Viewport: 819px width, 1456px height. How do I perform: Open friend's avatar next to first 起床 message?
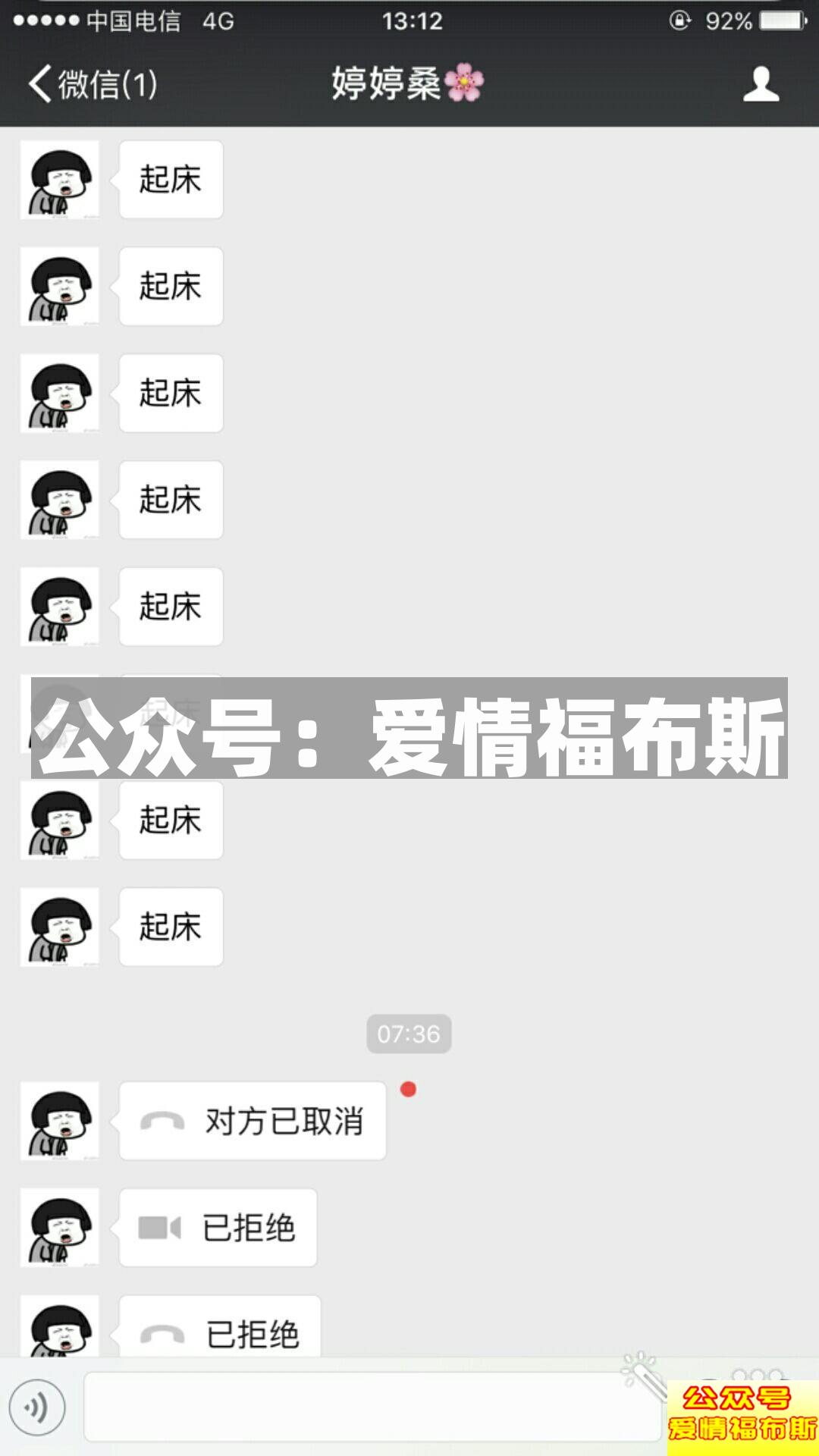pyautogui.click(x=59, y=179)
